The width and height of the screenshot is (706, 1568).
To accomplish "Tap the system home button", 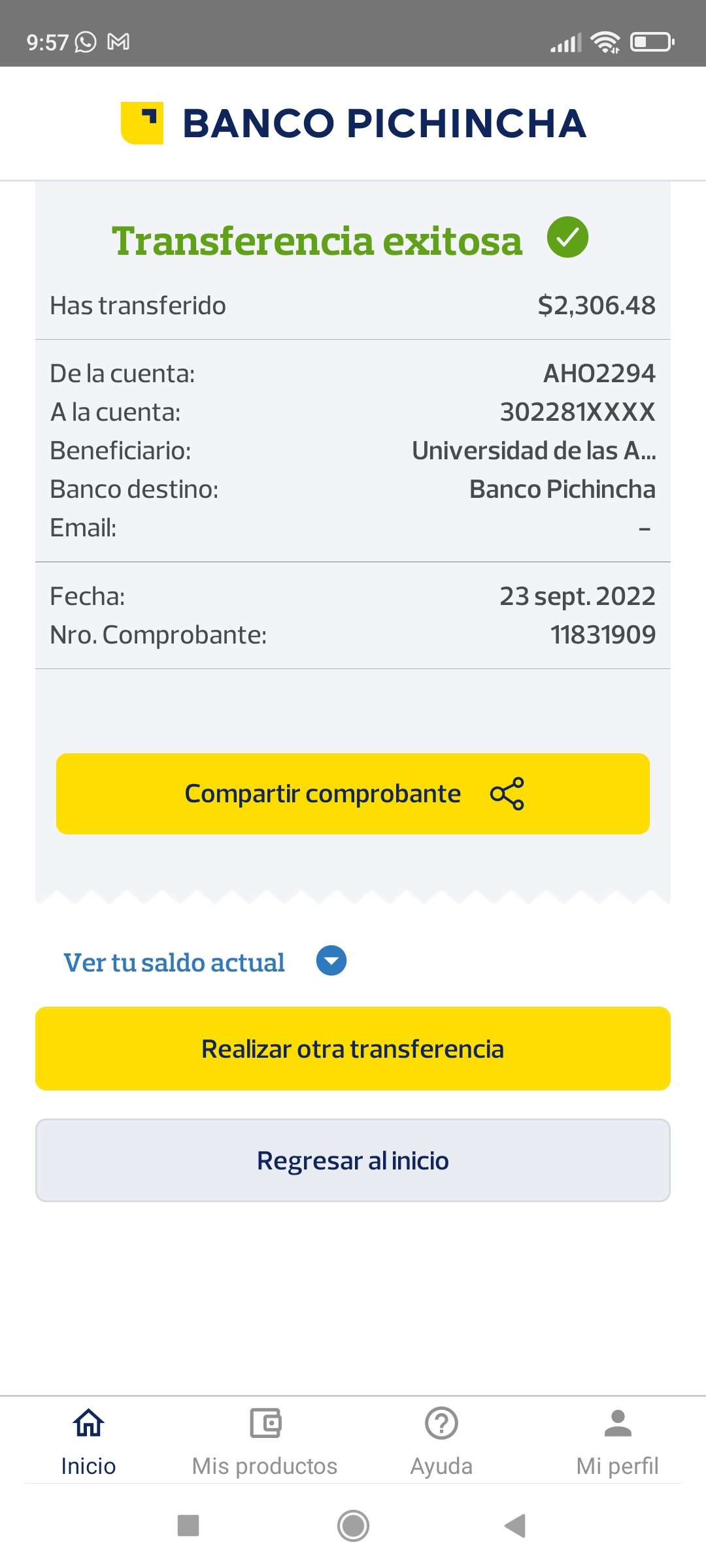I will 353,1526.
